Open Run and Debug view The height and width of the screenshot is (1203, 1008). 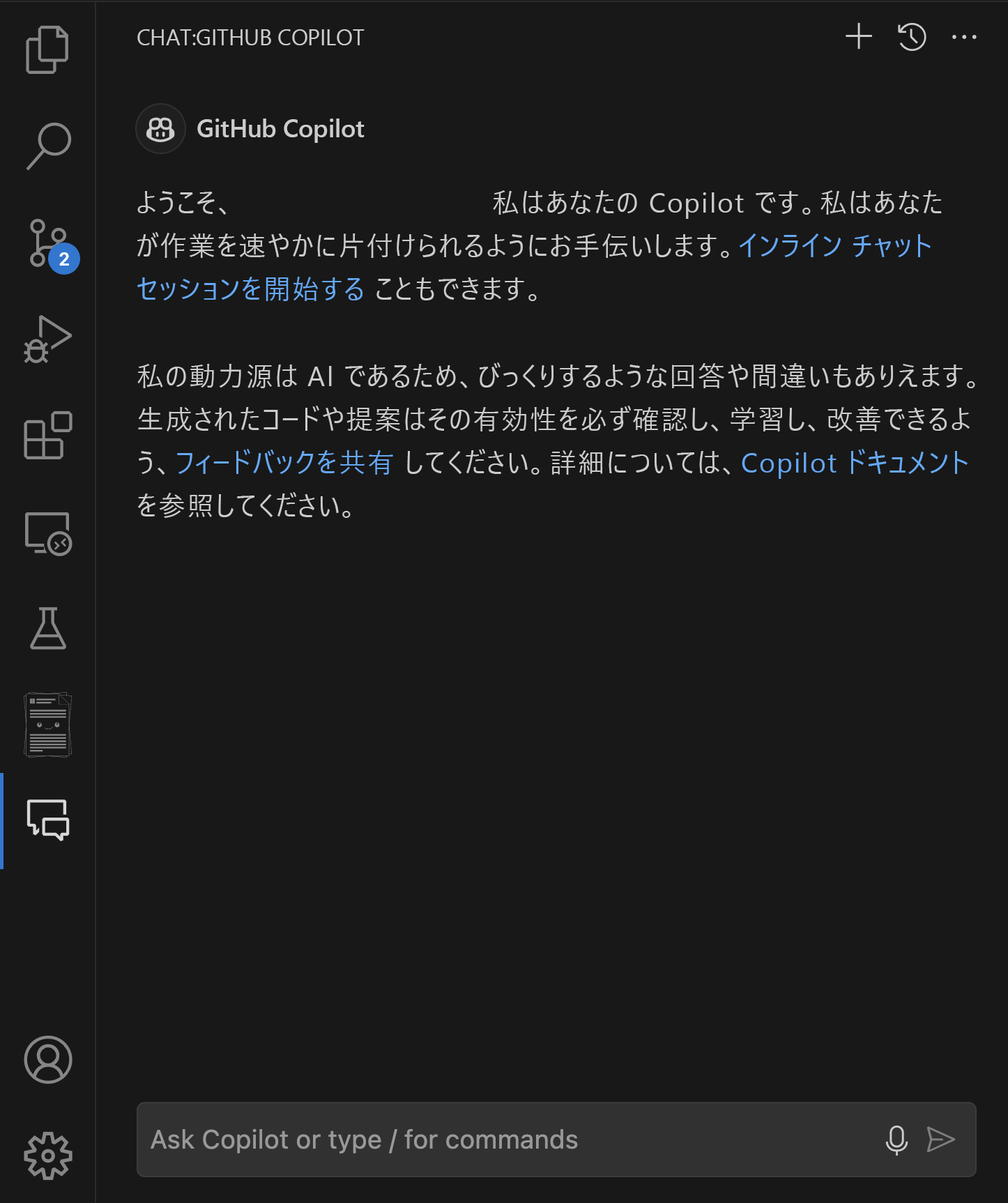coord(47,339)
